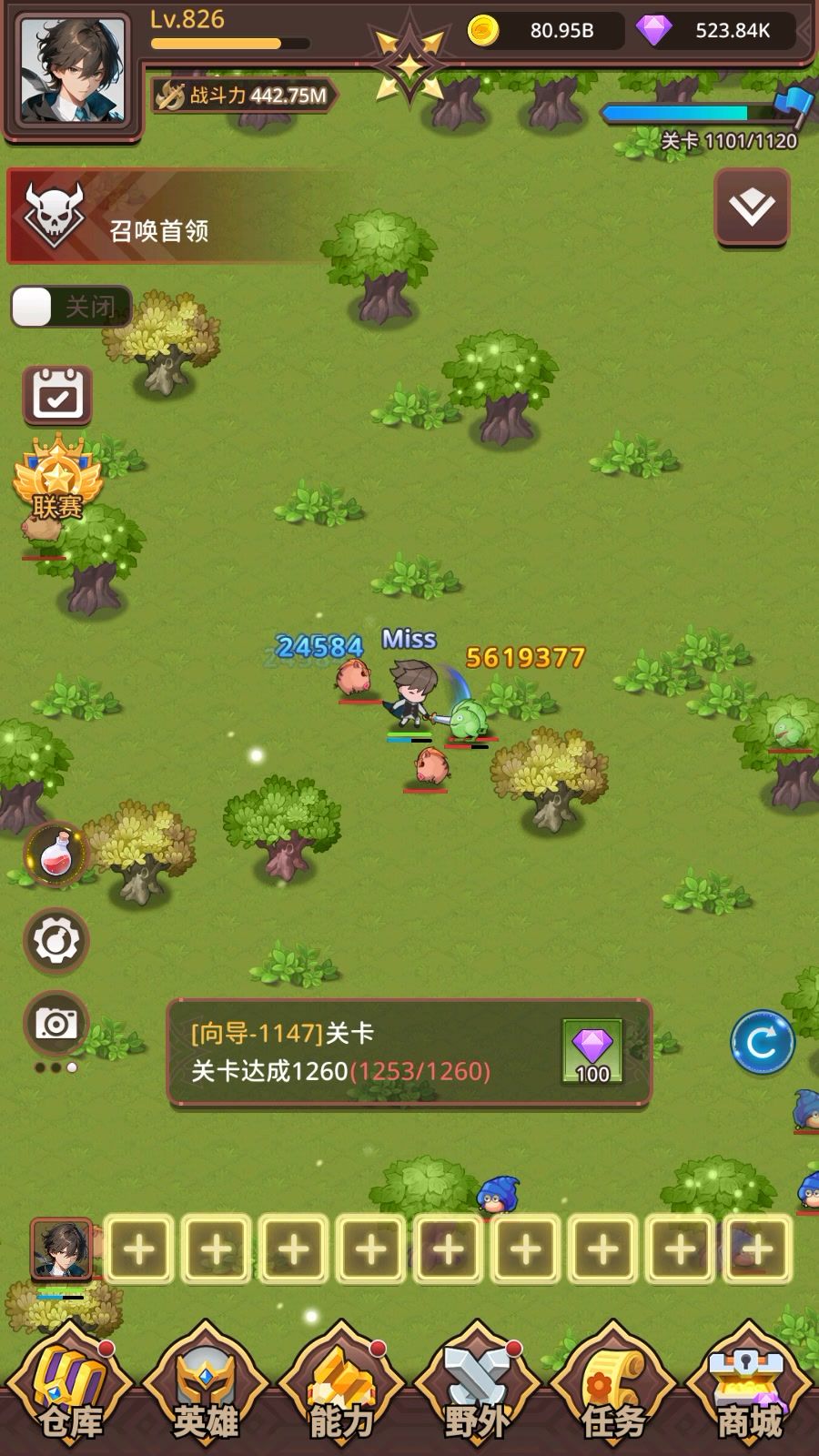Expand the double-chevron dropdown button
Viewport: 819px width, 1456px height.
[x=752, y=207]
